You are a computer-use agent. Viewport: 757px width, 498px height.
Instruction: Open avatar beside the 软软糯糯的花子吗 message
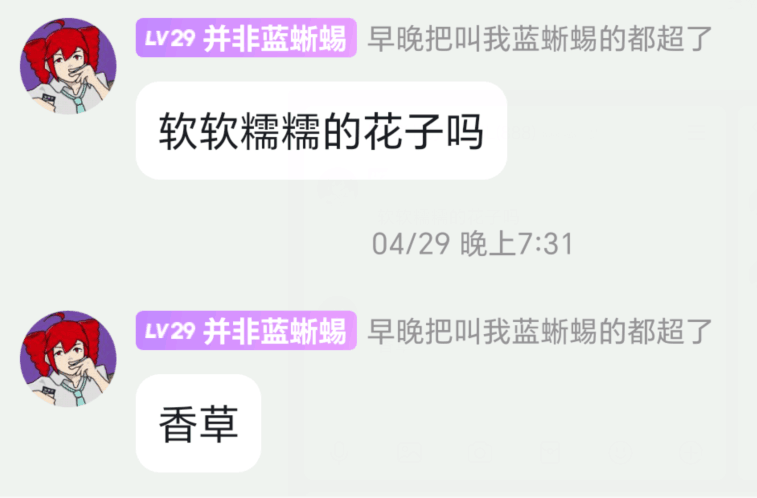(x=68, y=66)
